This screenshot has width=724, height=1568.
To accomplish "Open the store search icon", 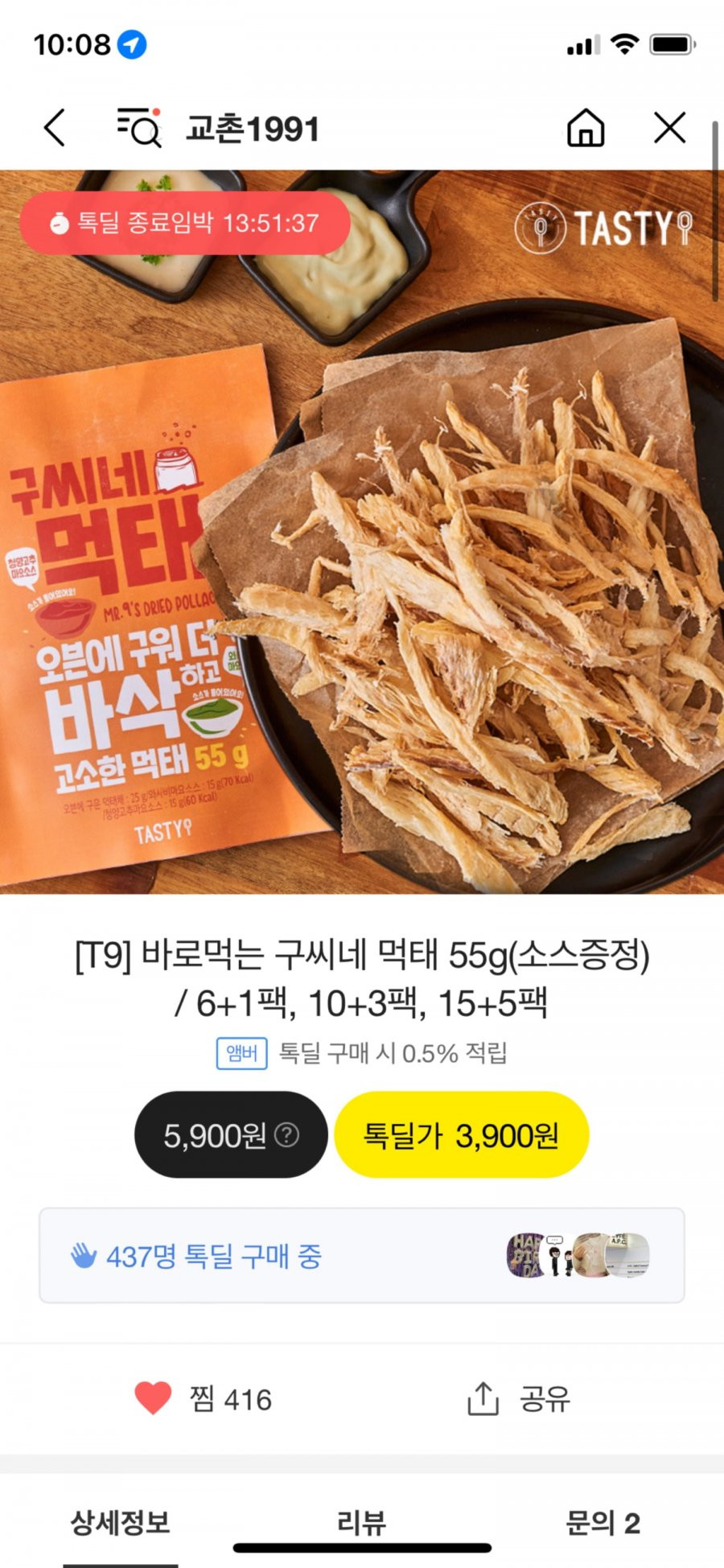I will point(139,128).
